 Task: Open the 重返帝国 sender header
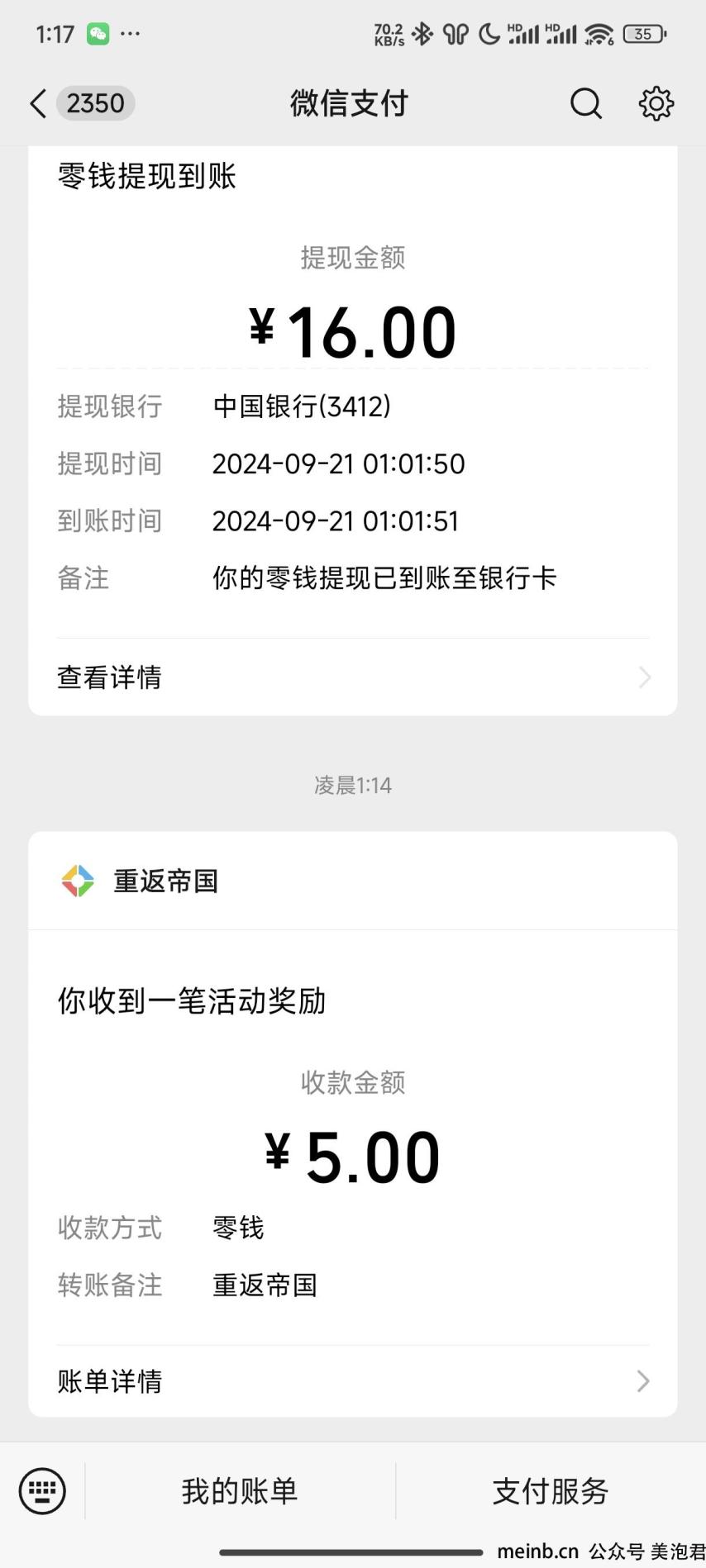coord(353,881)
